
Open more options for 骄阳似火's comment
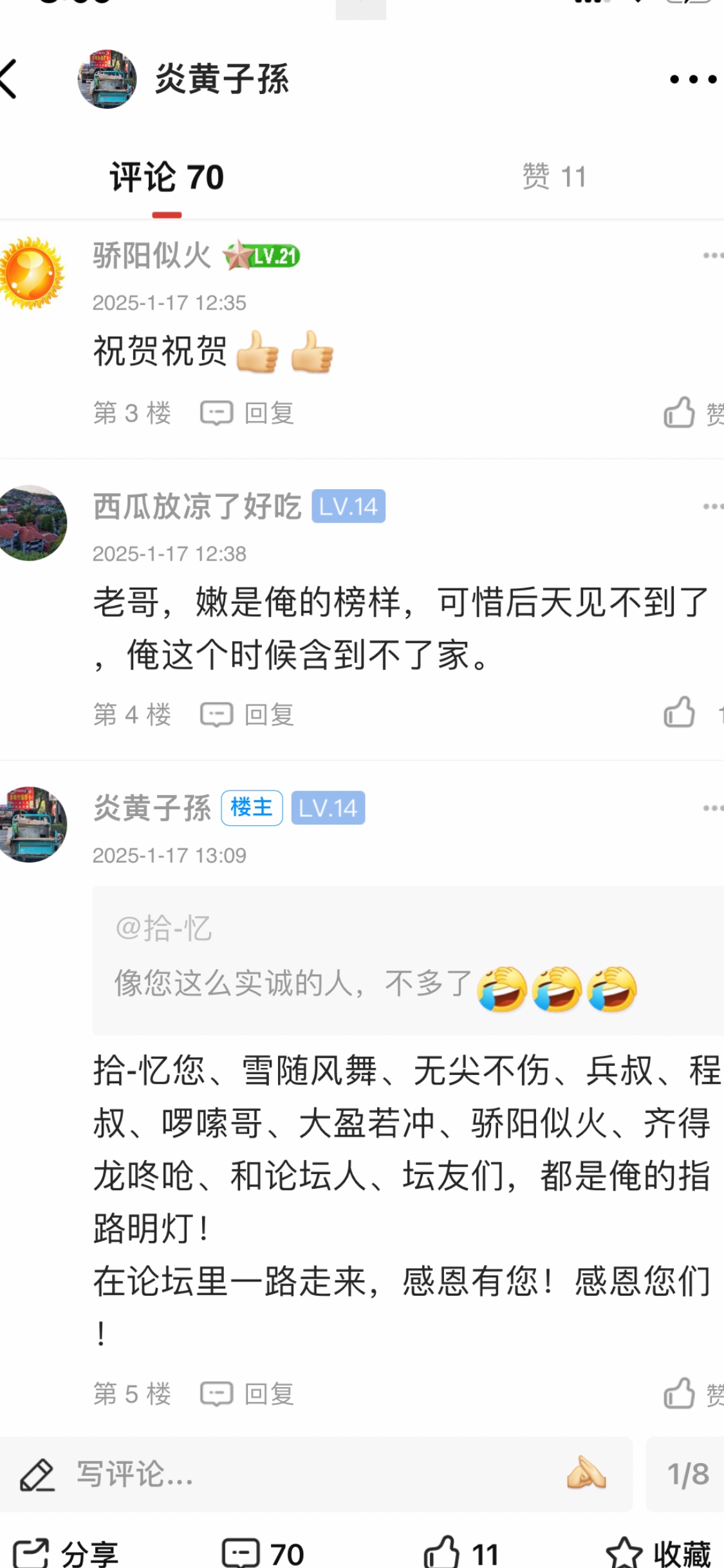click(x=712, y=256)
